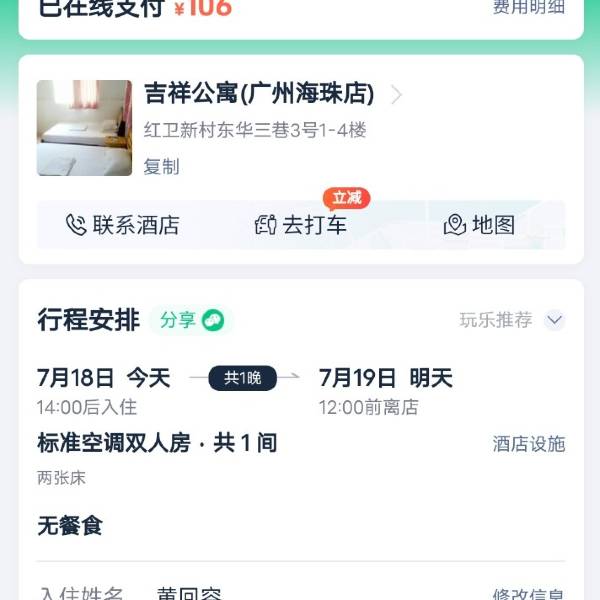This screenshot has height=600, width=600.
Task: Open the 费用明细 fee details
Action: click(528, 8)
